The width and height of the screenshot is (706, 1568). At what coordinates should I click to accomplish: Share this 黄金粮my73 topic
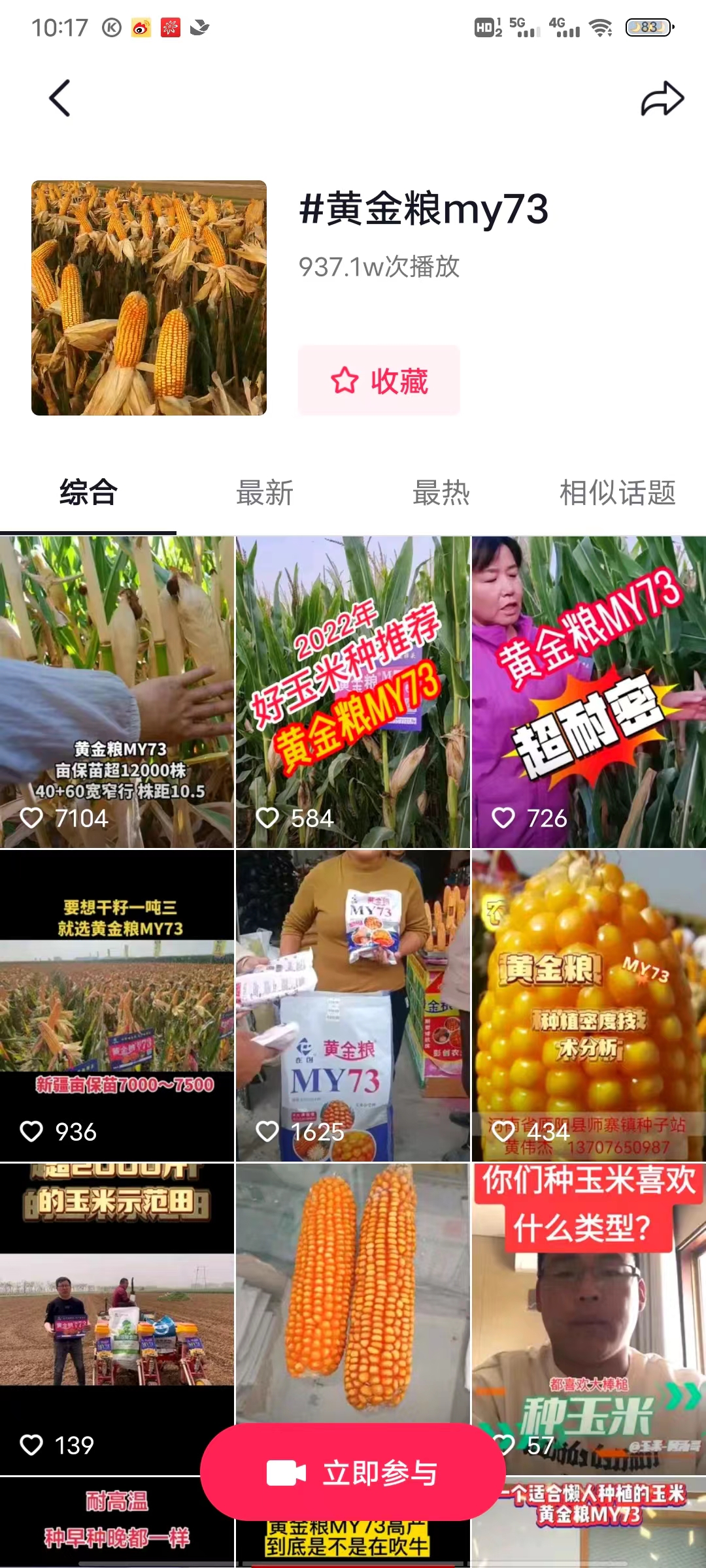pyautogui.click(x=662, y=99)
